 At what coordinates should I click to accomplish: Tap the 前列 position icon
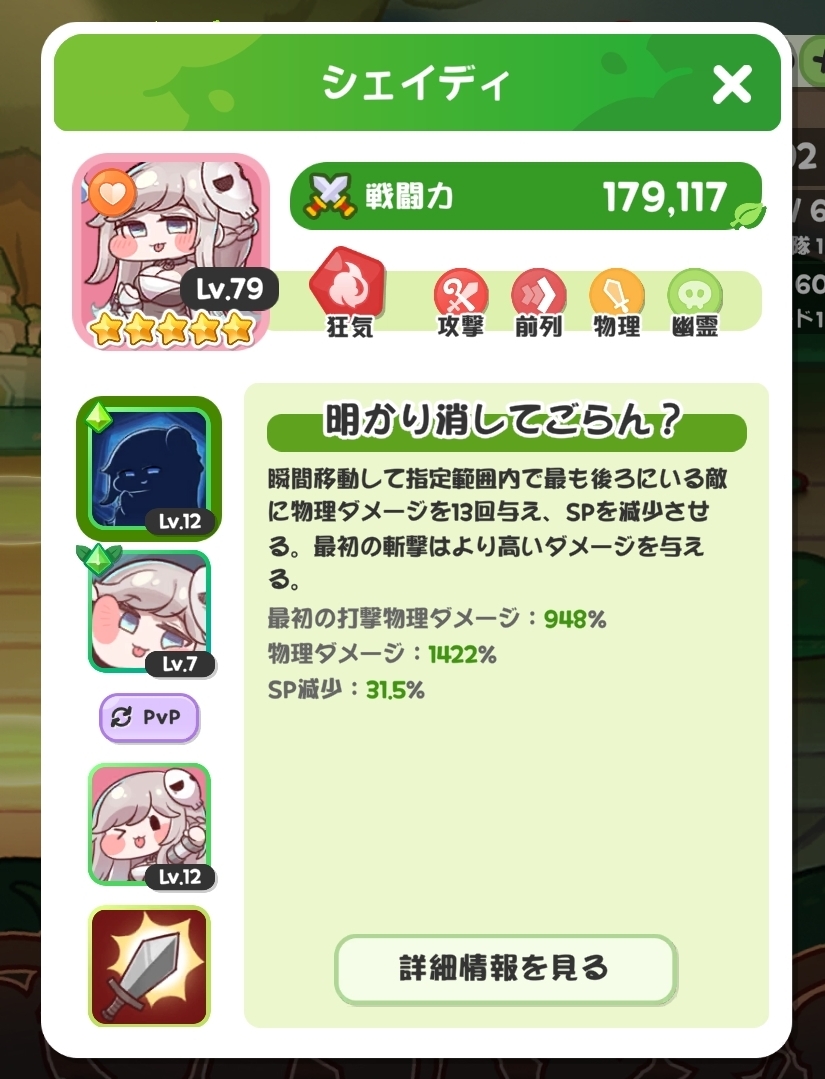(x=539, y=295)
